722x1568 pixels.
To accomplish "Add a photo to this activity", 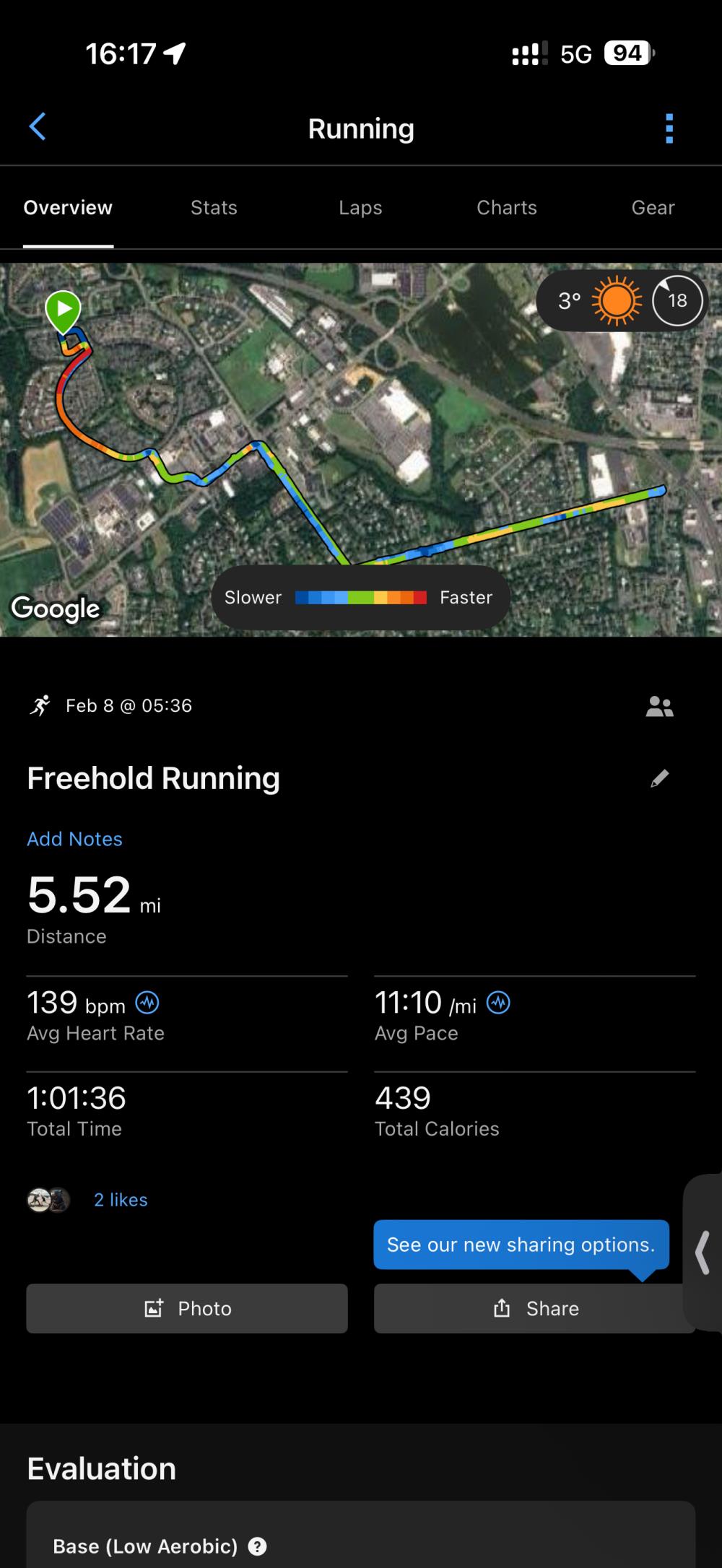I will pos(187,1308).
